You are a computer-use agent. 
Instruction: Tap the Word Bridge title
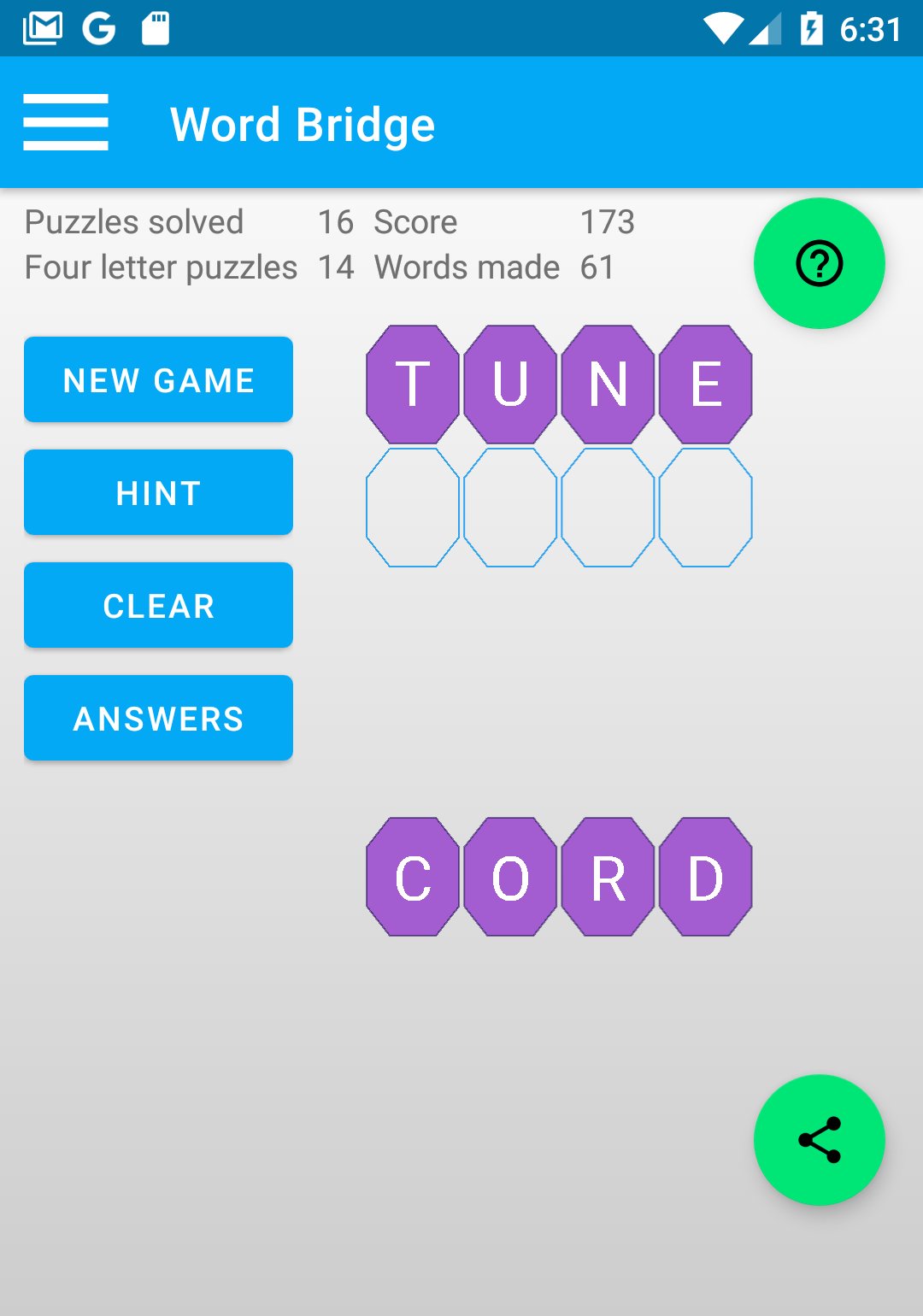(302, 123)
